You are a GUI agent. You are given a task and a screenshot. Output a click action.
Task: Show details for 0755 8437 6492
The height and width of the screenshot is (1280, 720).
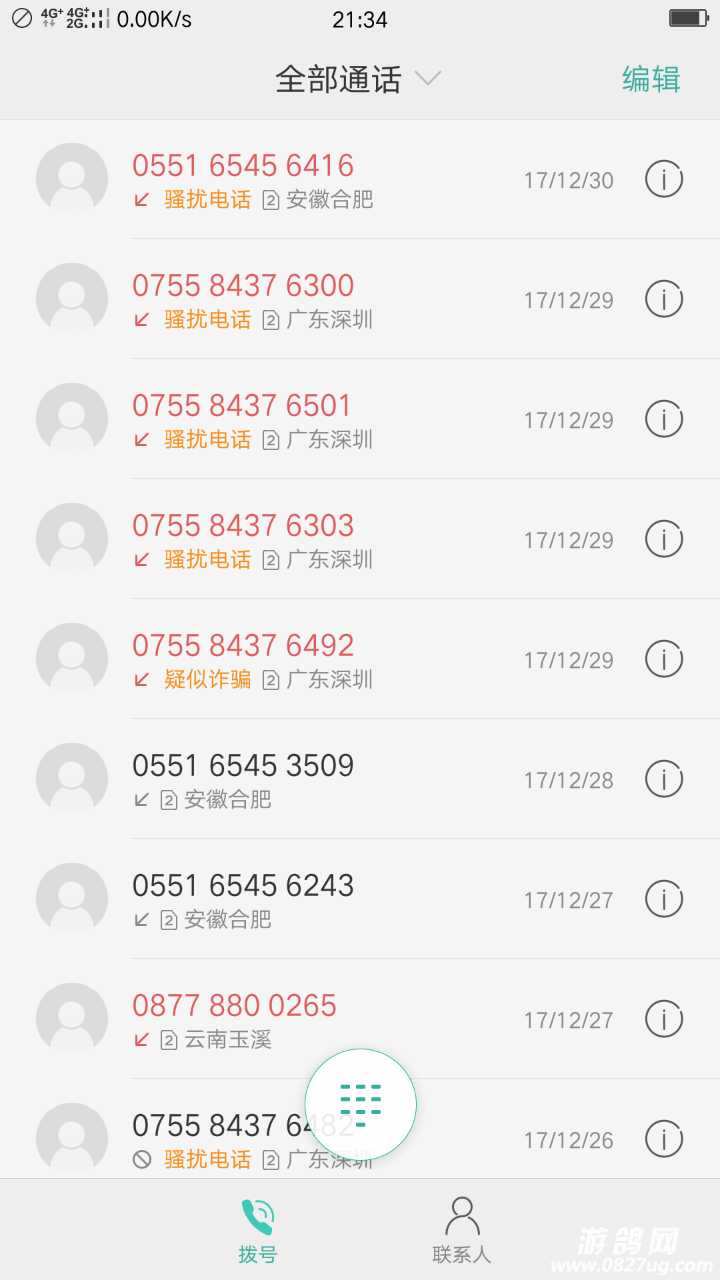pos(663,659)
